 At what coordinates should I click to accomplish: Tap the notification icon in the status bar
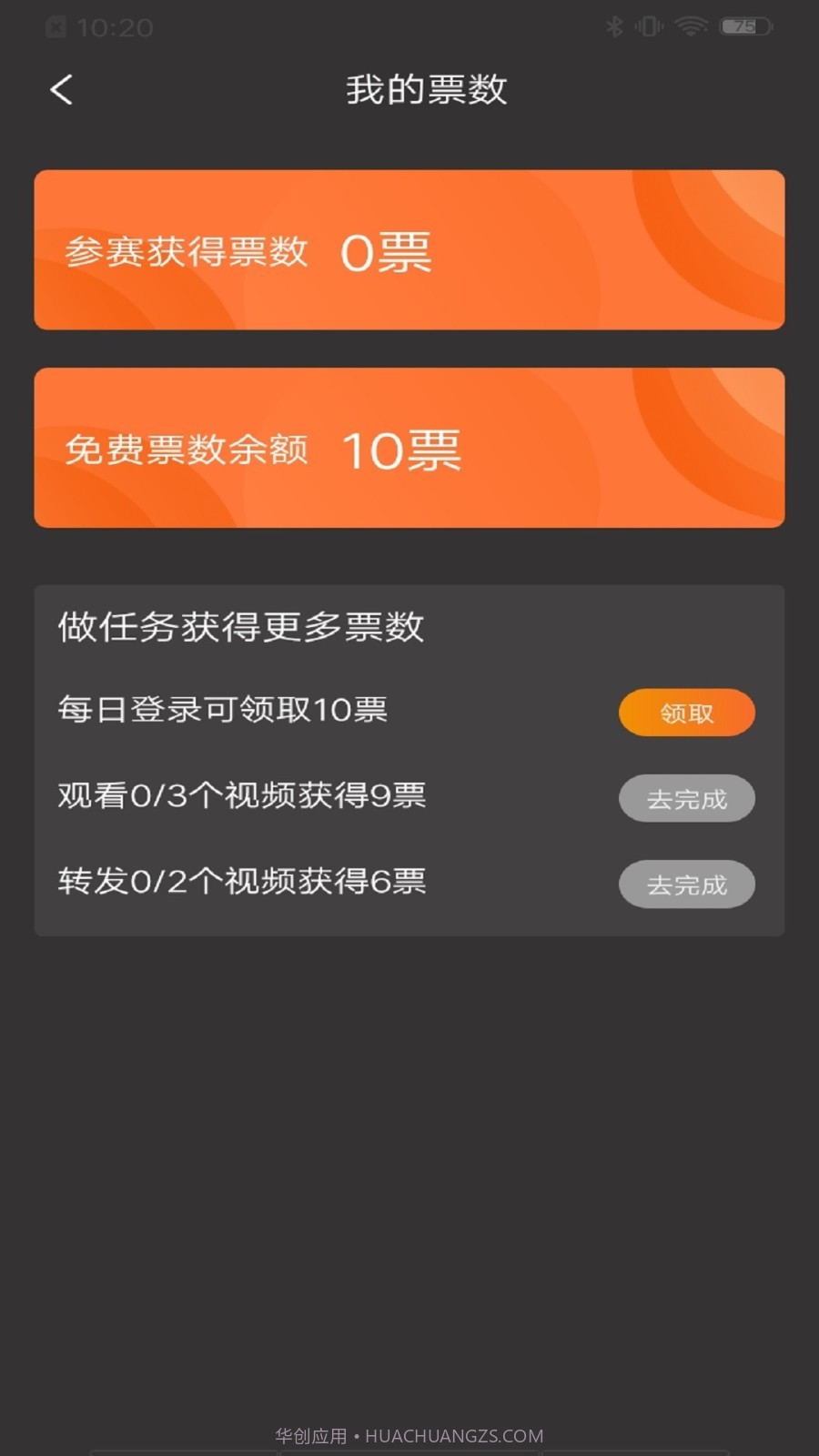click(x=56, y=26)
